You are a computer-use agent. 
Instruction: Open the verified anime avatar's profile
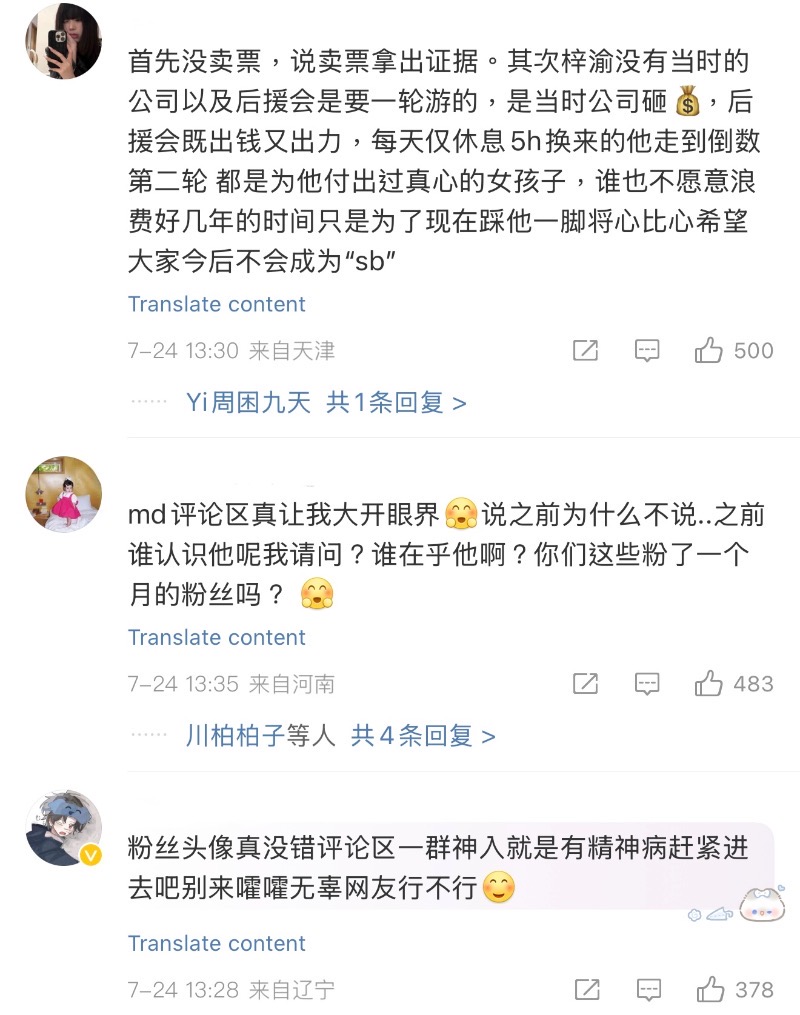pos(63,827)
